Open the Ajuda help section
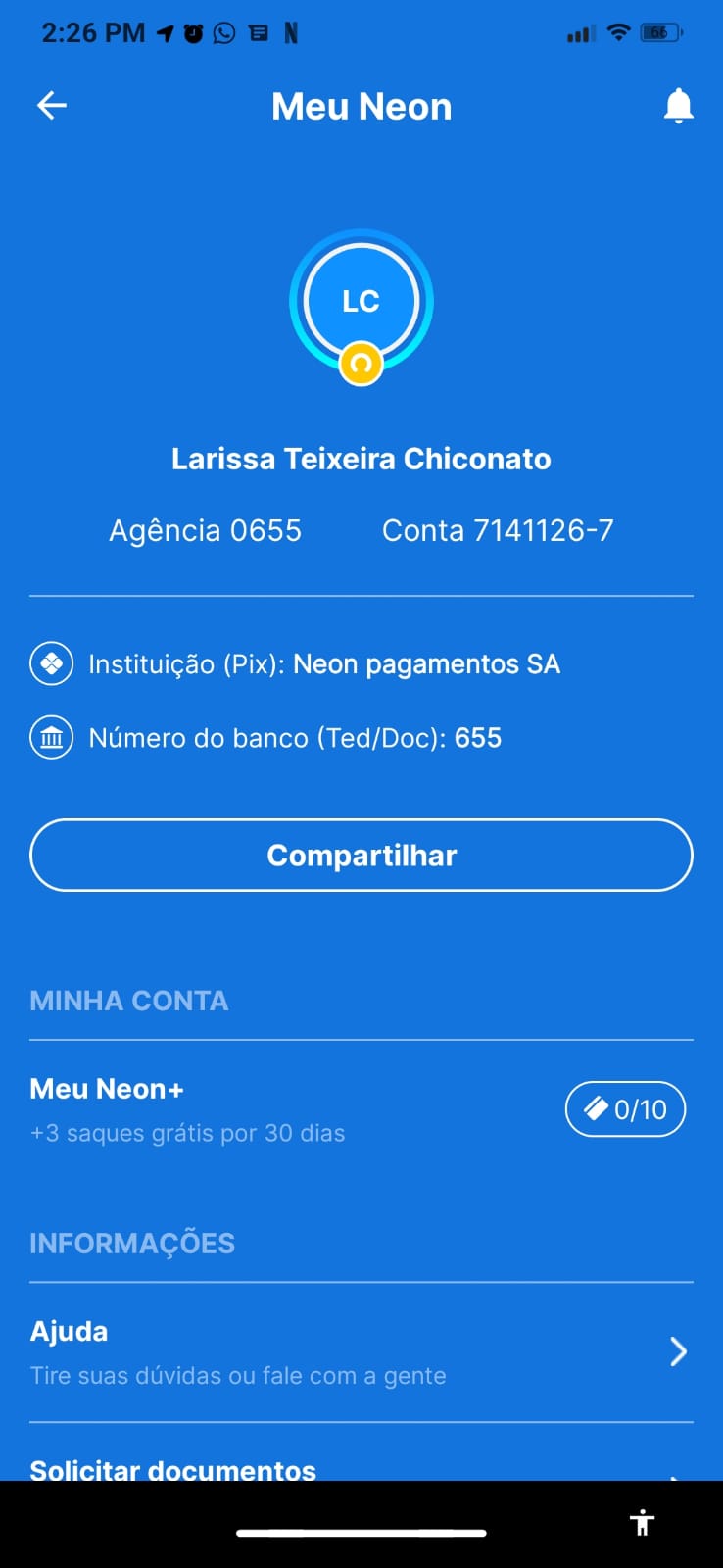 tap(361, 1352)
